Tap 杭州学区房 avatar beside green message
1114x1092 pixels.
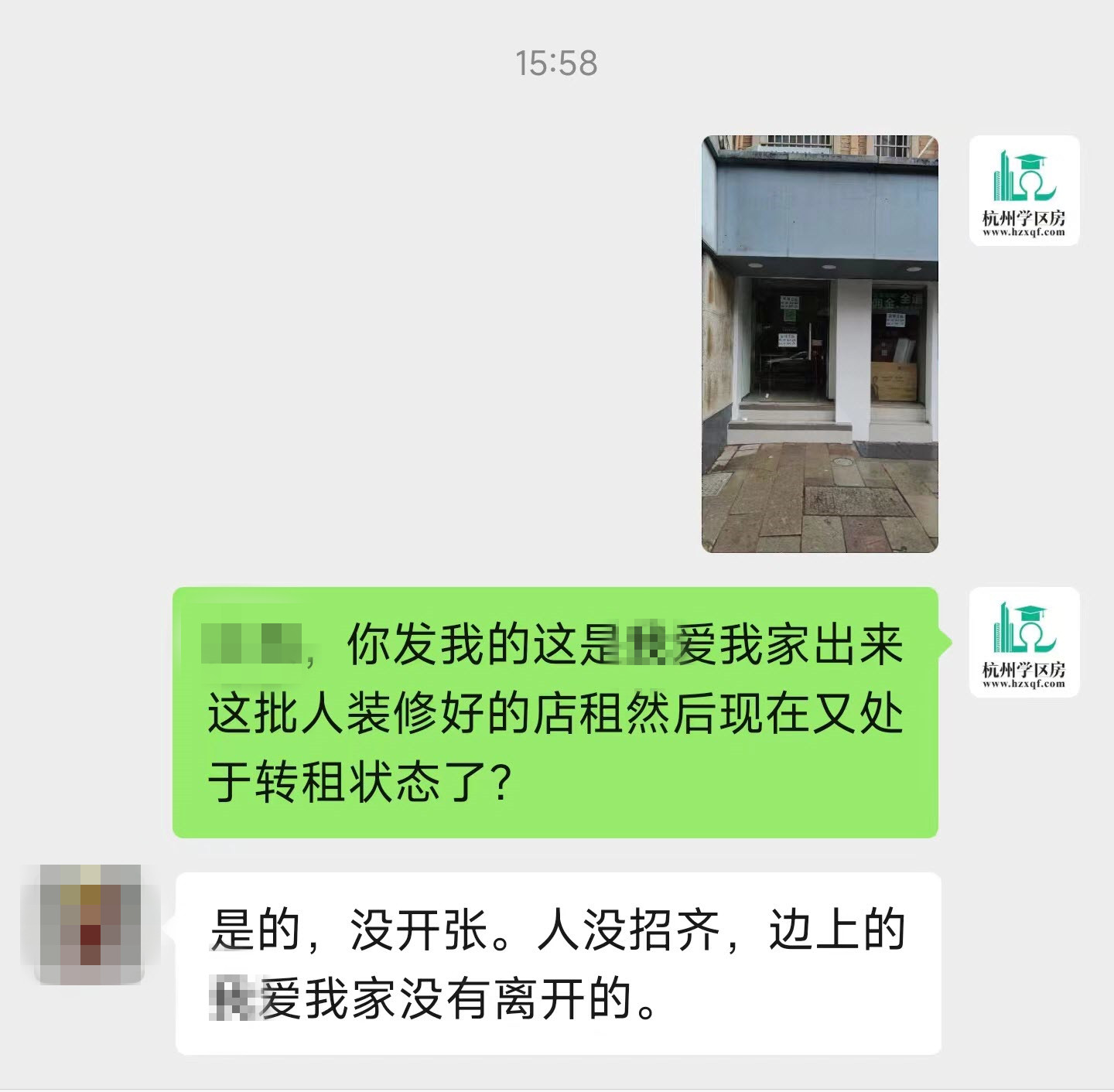pyautogui.click(x=1023, y=642)
